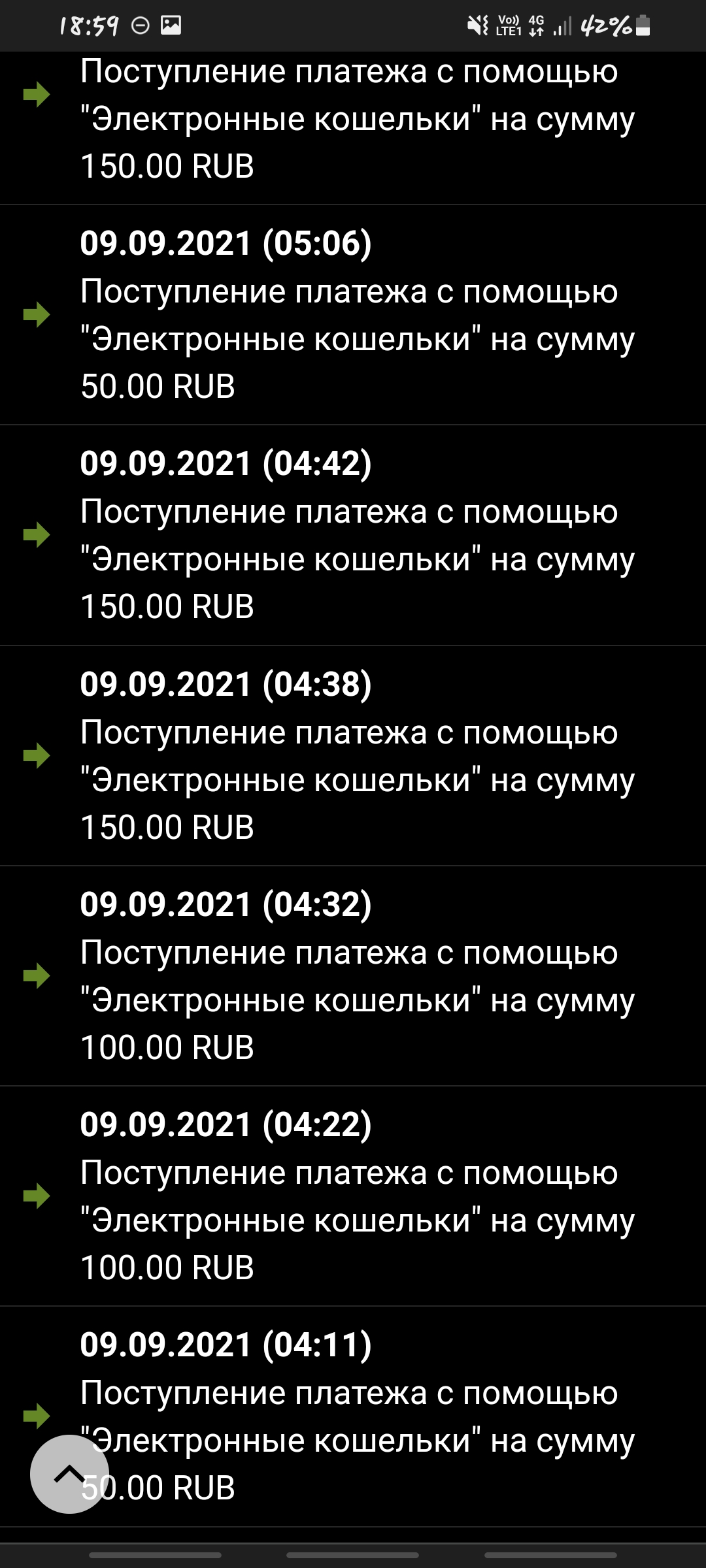The height and width of the screenshot is (1568, 706).
Task: Open the 09.09.2021 (04:22) payment entry
Action: (x=353, y=1196)
